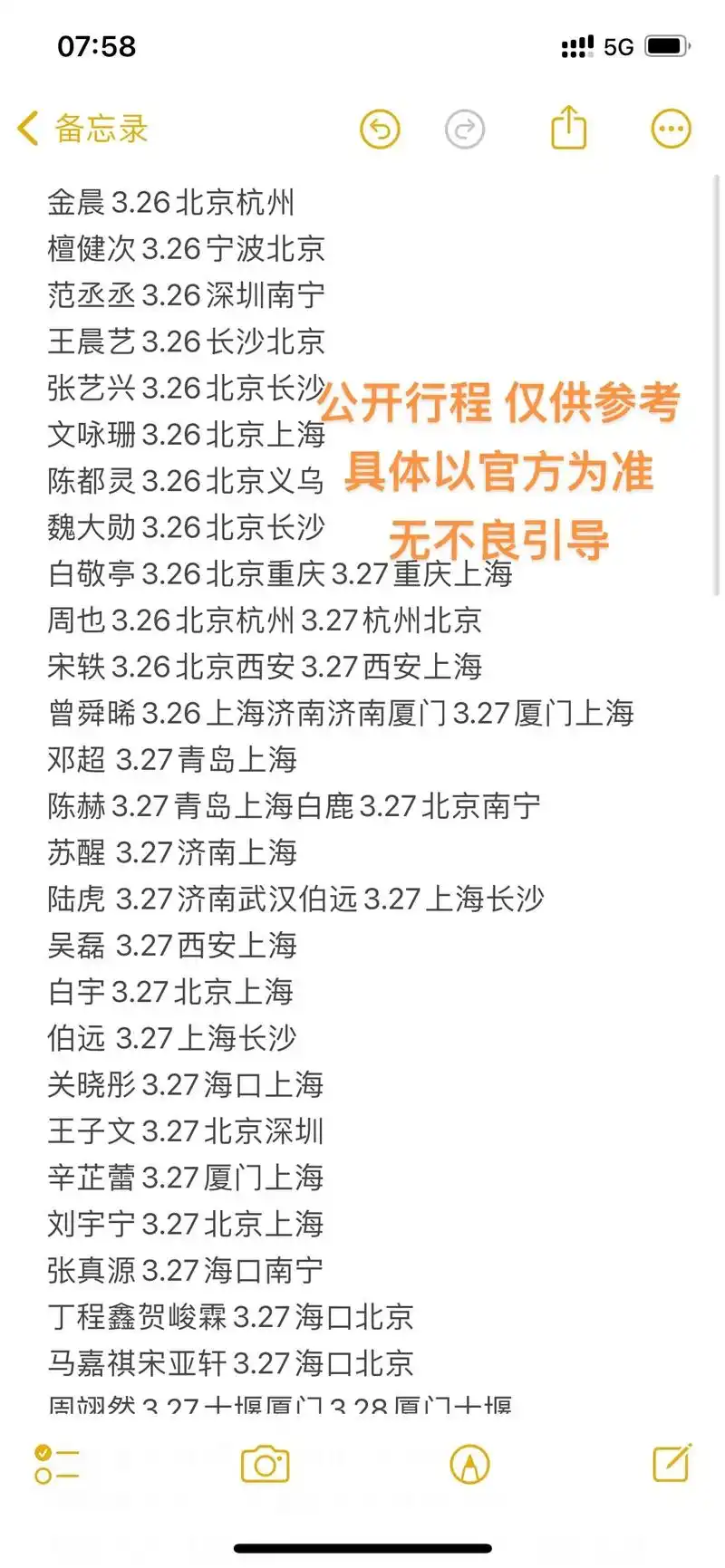
Task: Tap the New Note compose icon
Action: [x=672, y=1463]
